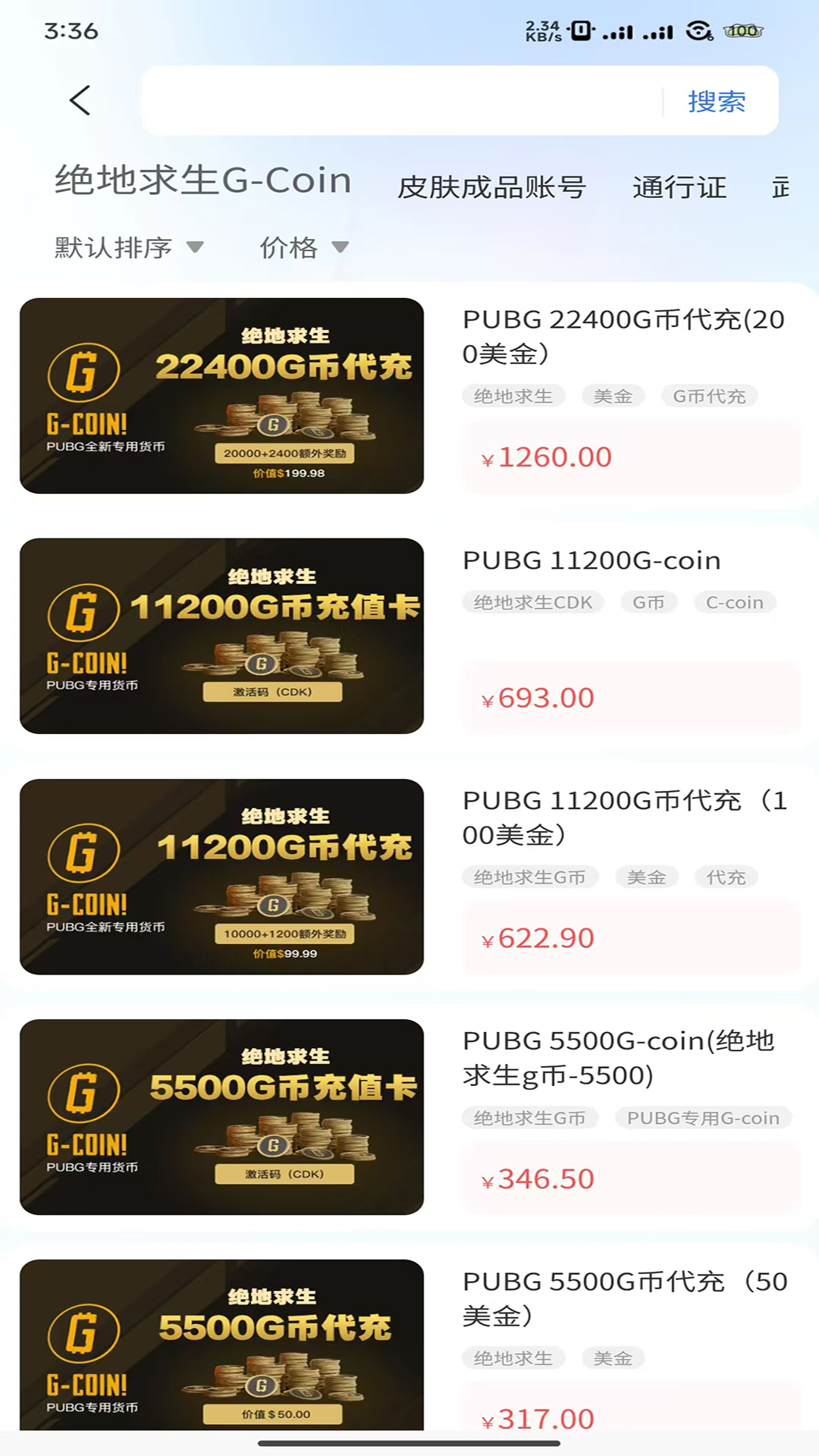Image resolution: width=819 pixels, height=1456 pixels.
Task: Focus the search input field
Action: point(402,101)
